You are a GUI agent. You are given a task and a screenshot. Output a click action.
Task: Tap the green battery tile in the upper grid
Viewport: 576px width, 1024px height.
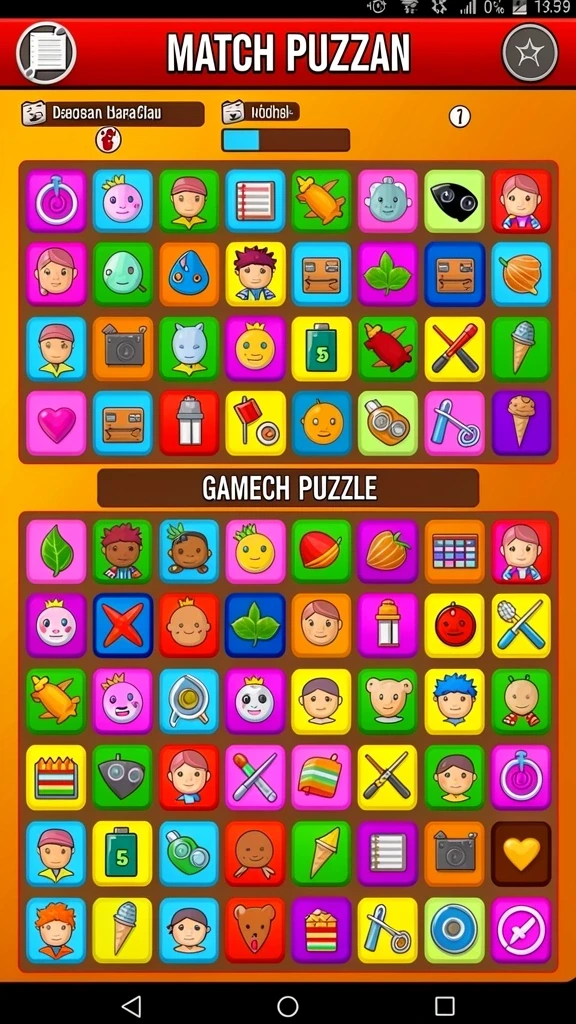[x=321, y=349]
